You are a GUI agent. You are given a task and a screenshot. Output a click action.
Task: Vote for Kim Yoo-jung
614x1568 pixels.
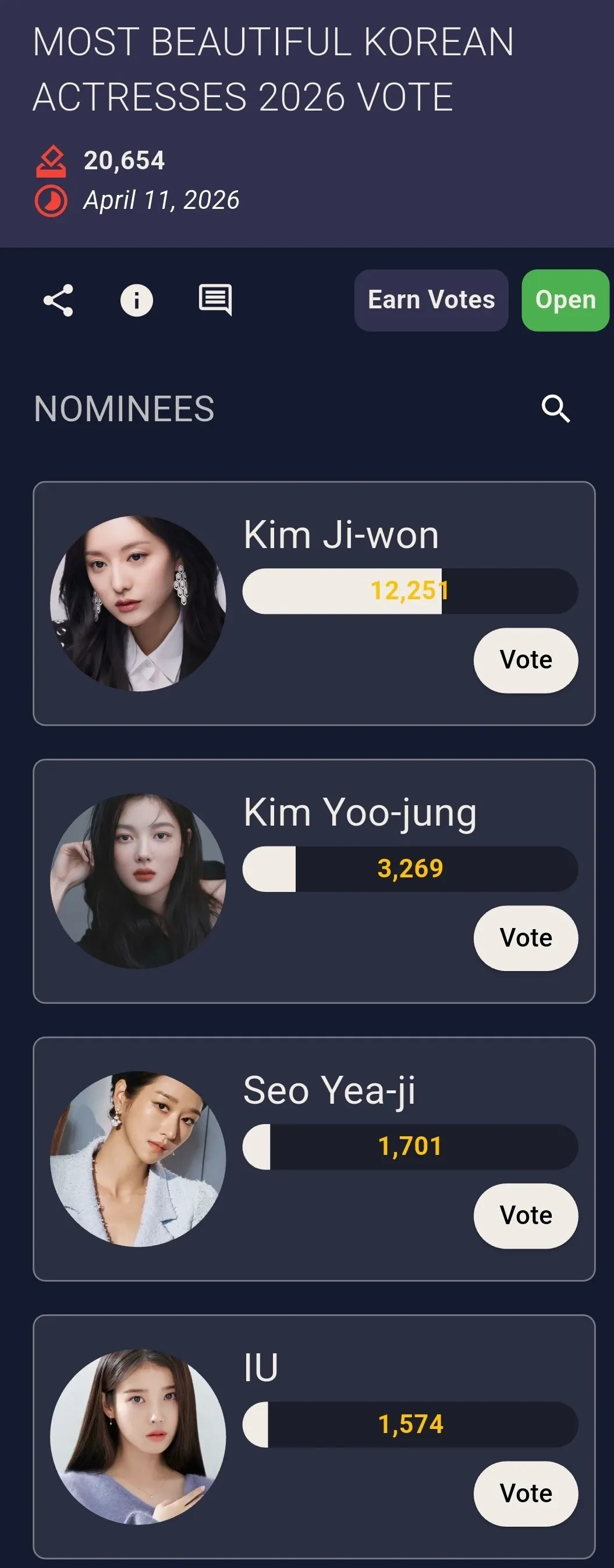[525, 938]
